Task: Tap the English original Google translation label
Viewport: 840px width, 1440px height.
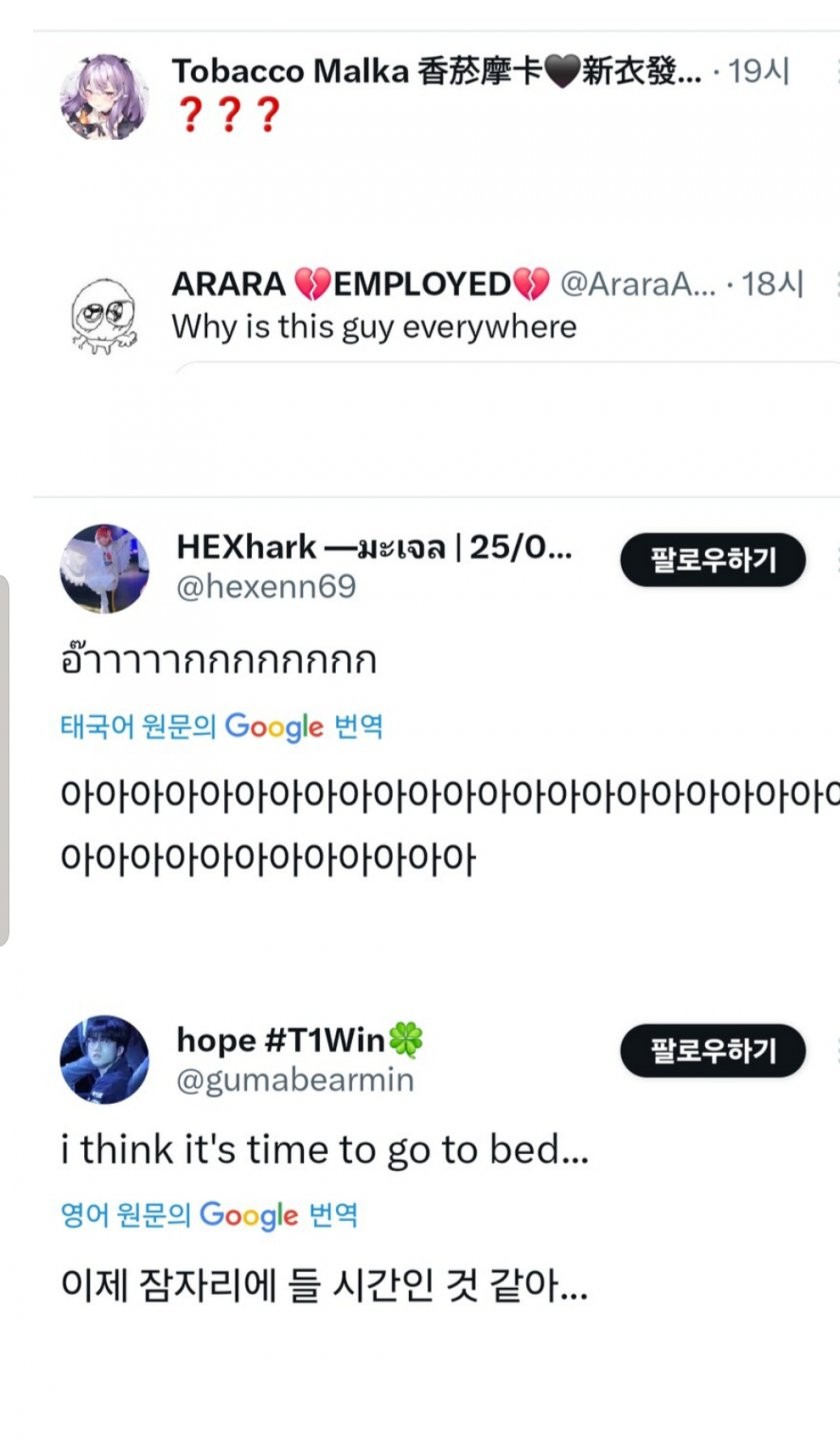Action: tap(209, 1216)
